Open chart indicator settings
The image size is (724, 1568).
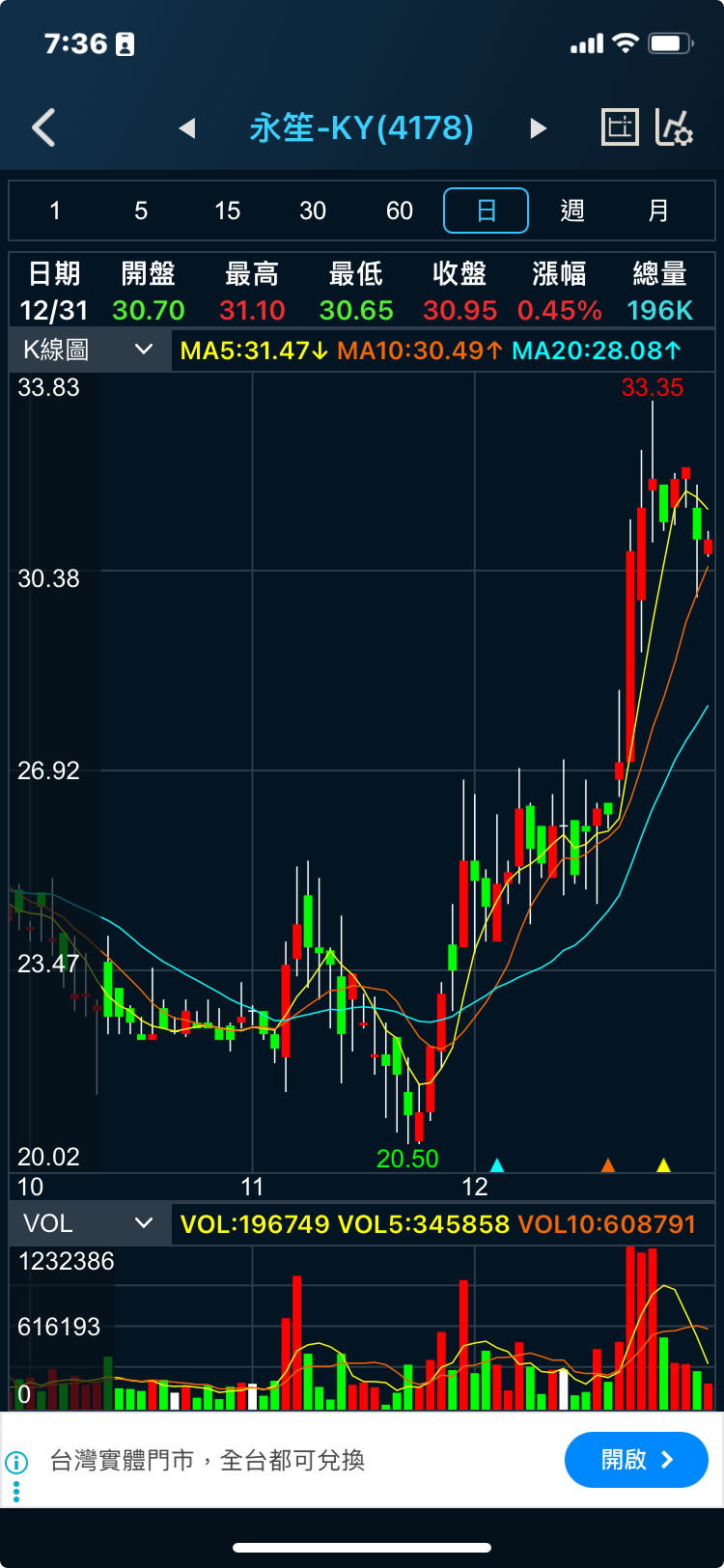pos(675,127)
